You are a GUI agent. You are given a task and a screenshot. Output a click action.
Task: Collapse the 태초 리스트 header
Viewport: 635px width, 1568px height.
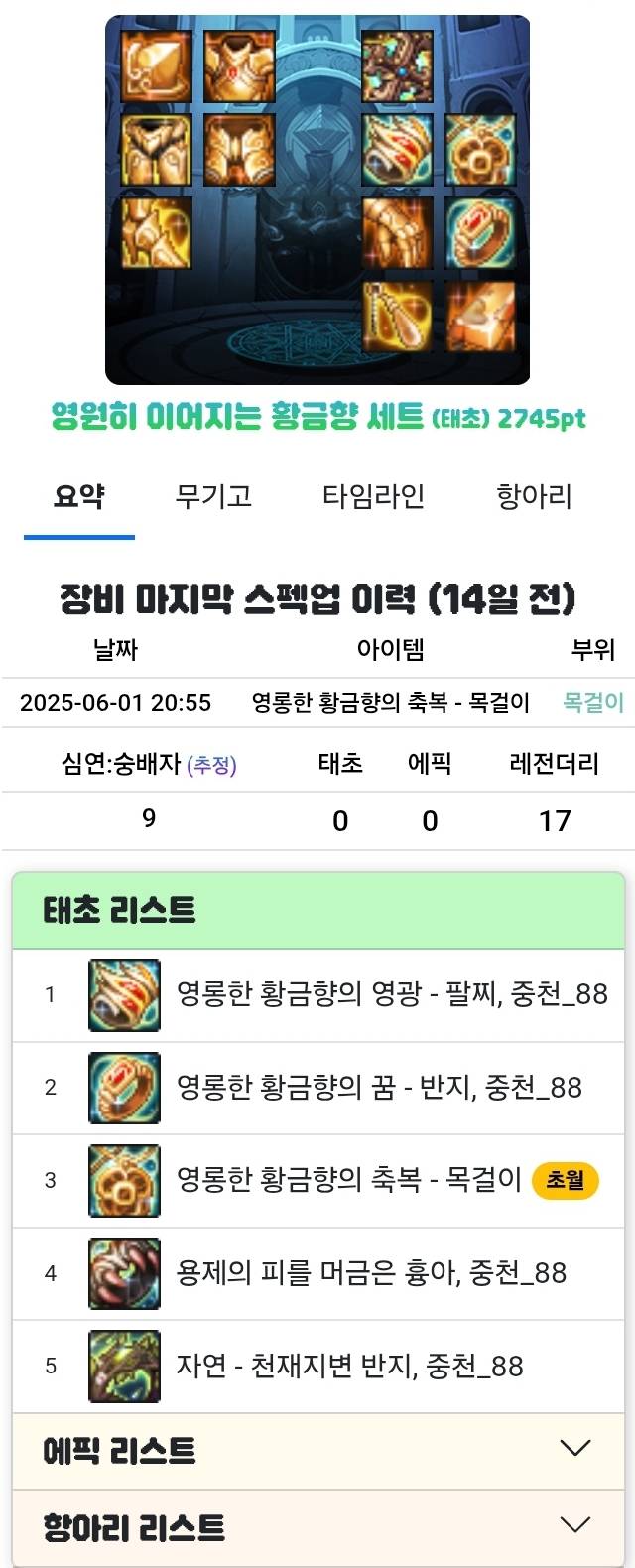tap(317, 910)
